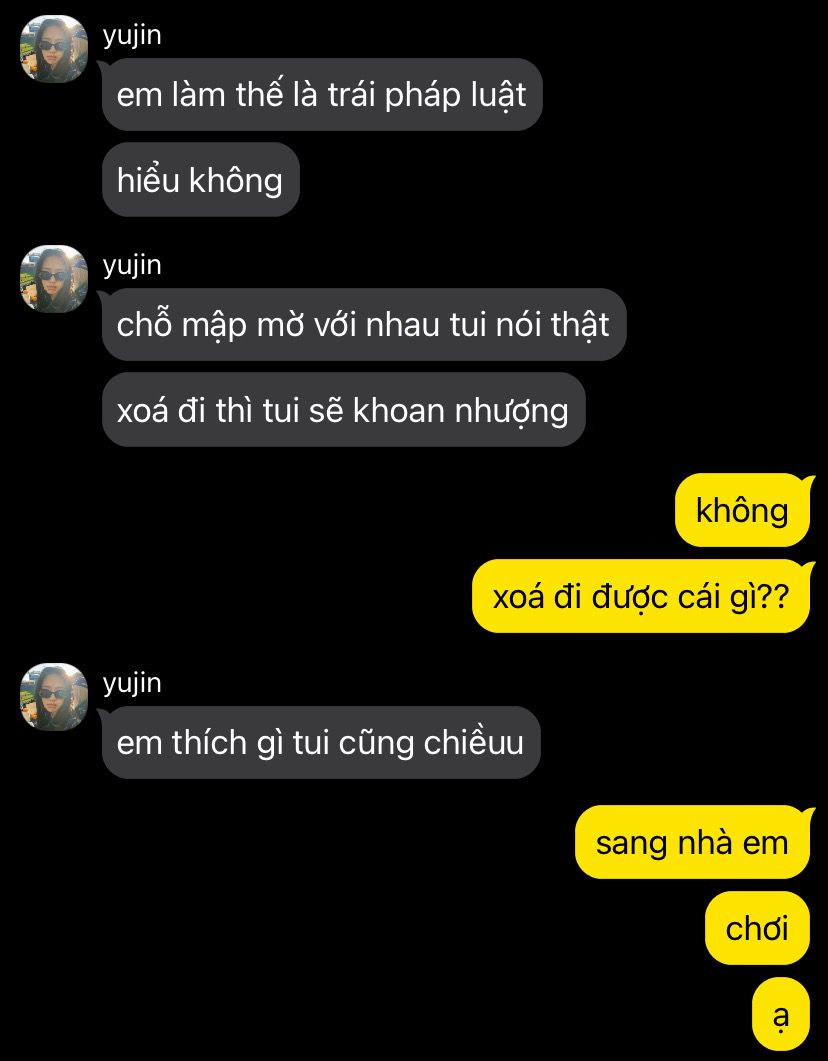Open yujin's avatar beside "em làm thế là trái pháp luật"
Image resolution: width=828 pixels, height=1061 pixels.
[54, 49]
